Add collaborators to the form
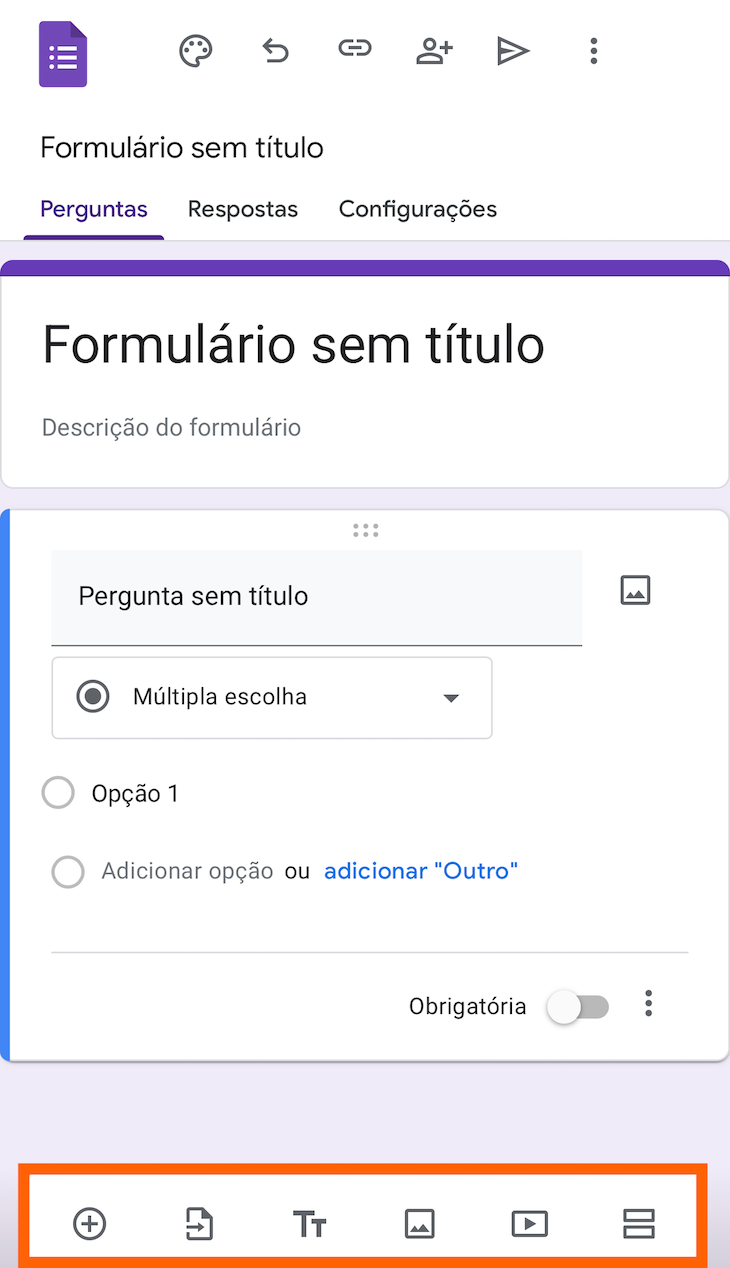 [x=434, y=50]
